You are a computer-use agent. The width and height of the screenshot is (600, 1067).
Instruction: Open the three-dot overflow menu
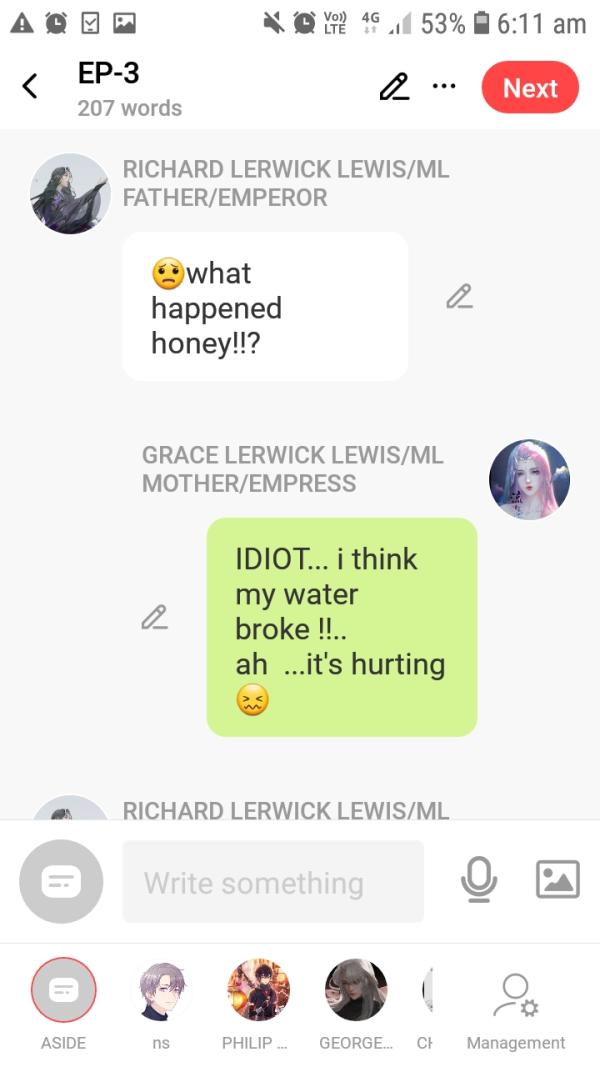coord(443,86)
